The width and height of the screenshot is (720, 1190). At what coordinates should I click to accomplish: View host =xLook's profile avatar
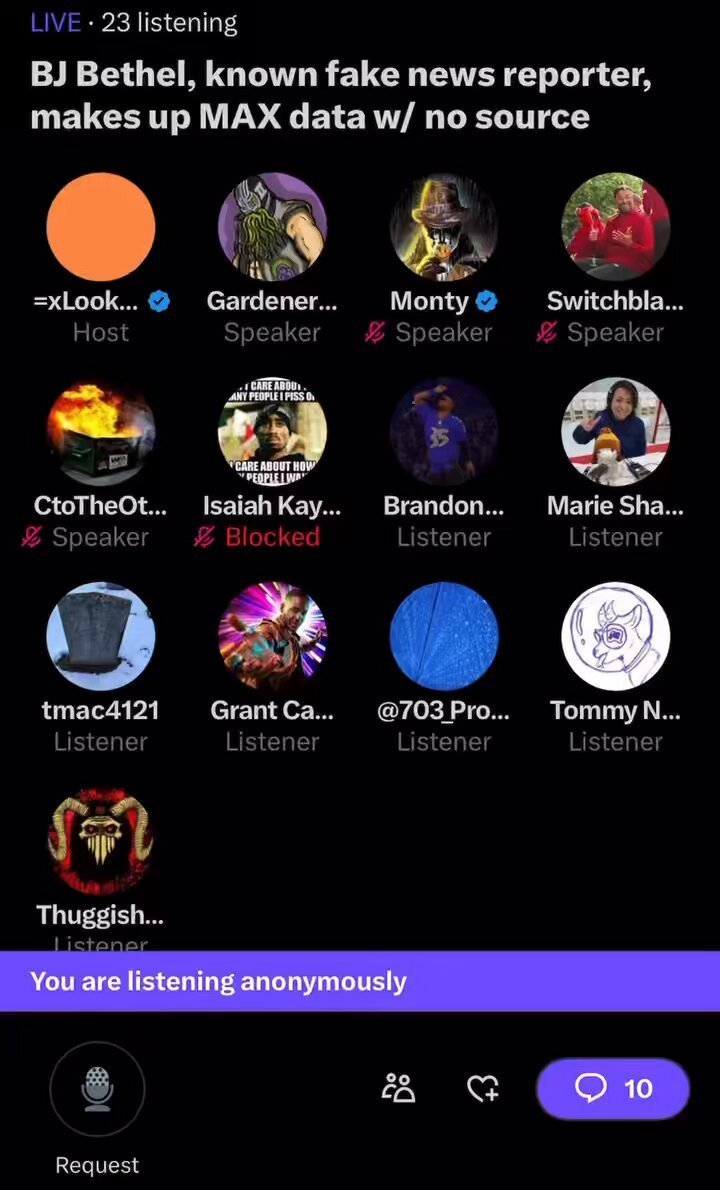(101, 227)
